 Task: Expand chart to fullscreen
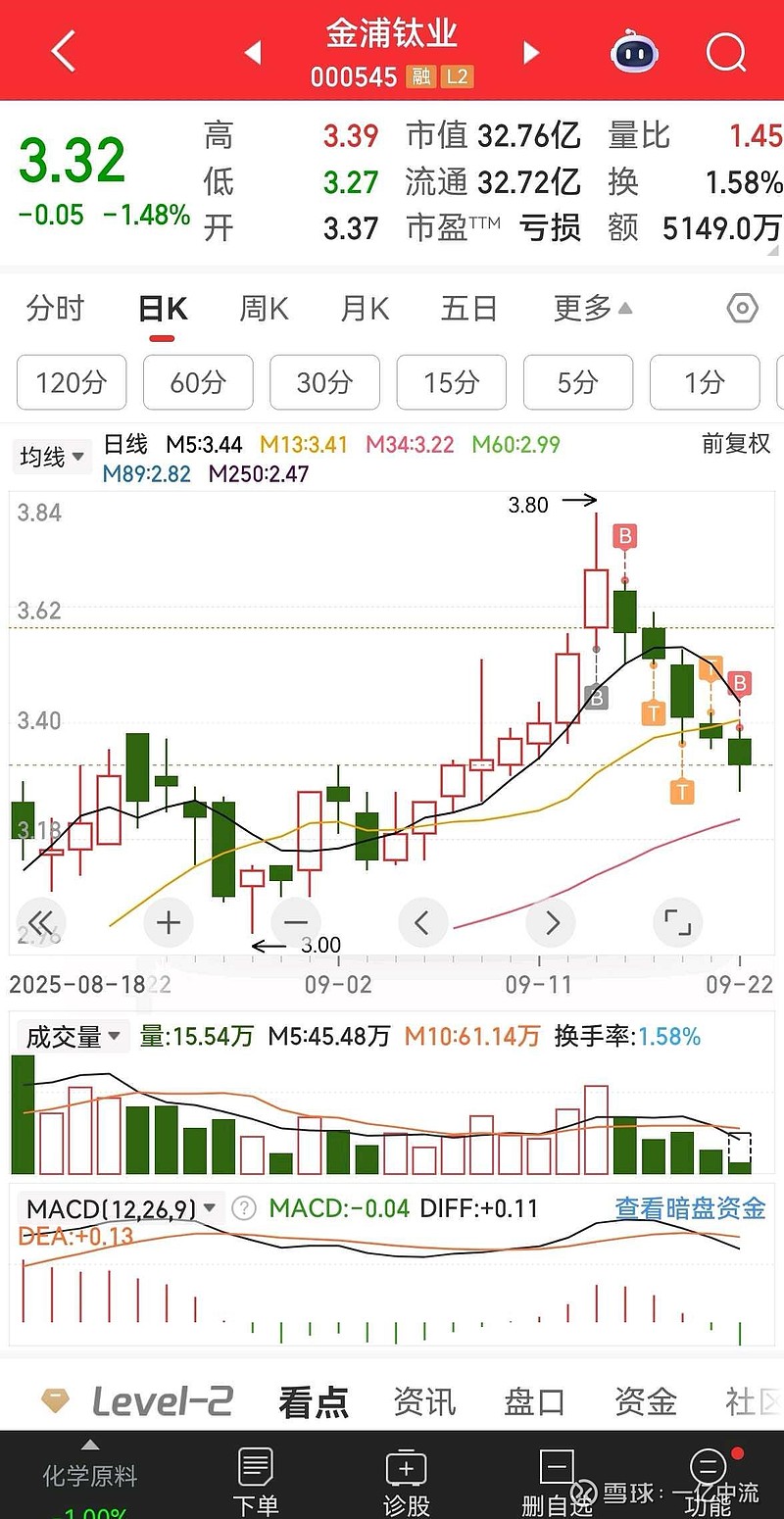coord(677,922)
